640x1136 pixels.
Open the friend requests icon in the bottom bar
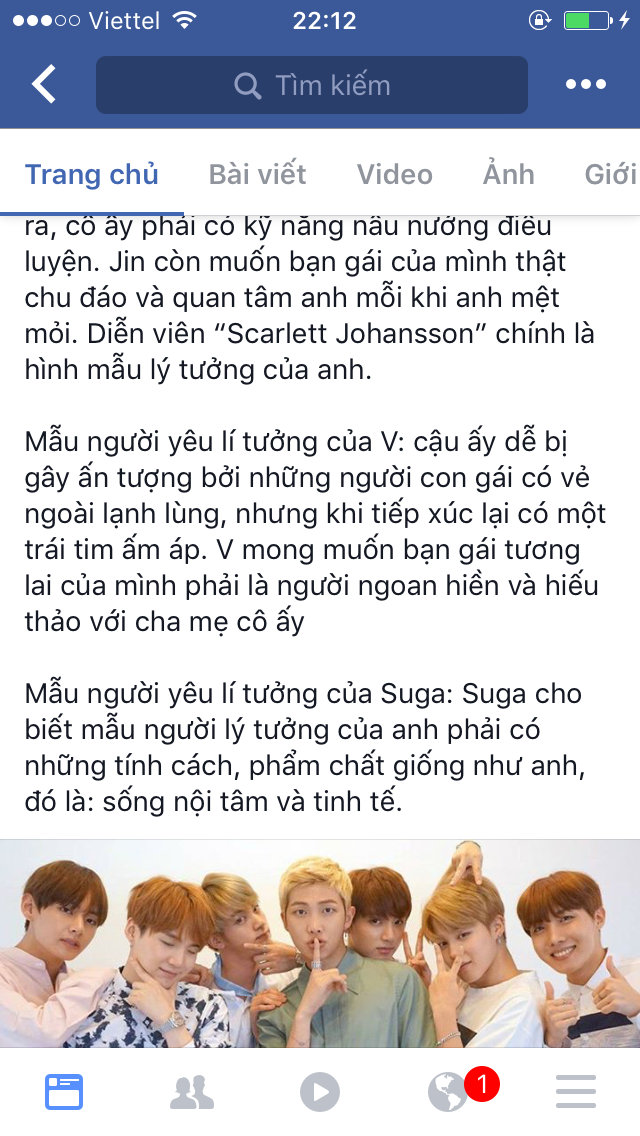tap(192, 1093)
